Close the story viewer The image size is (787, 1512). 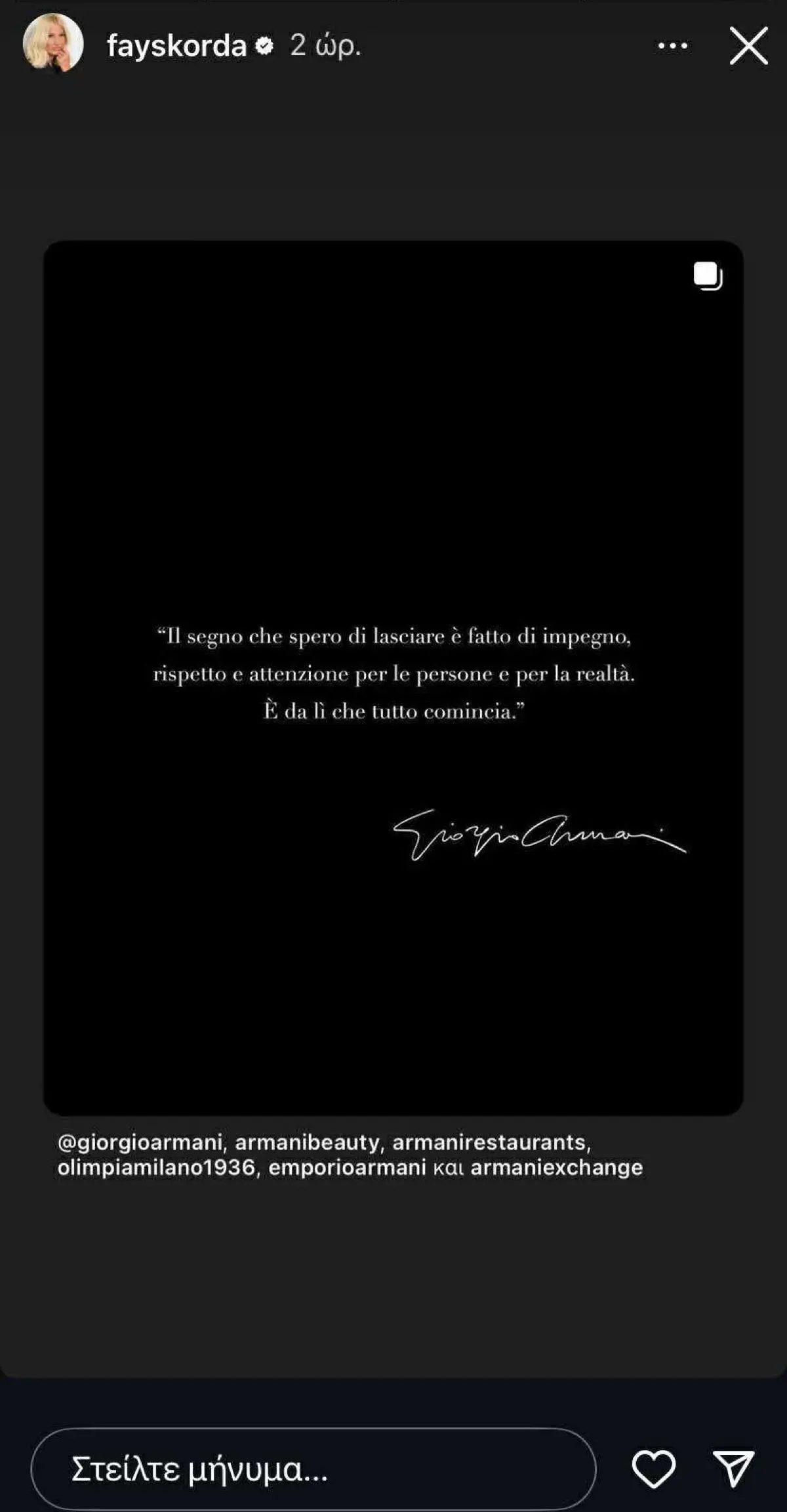pos(748,46)
